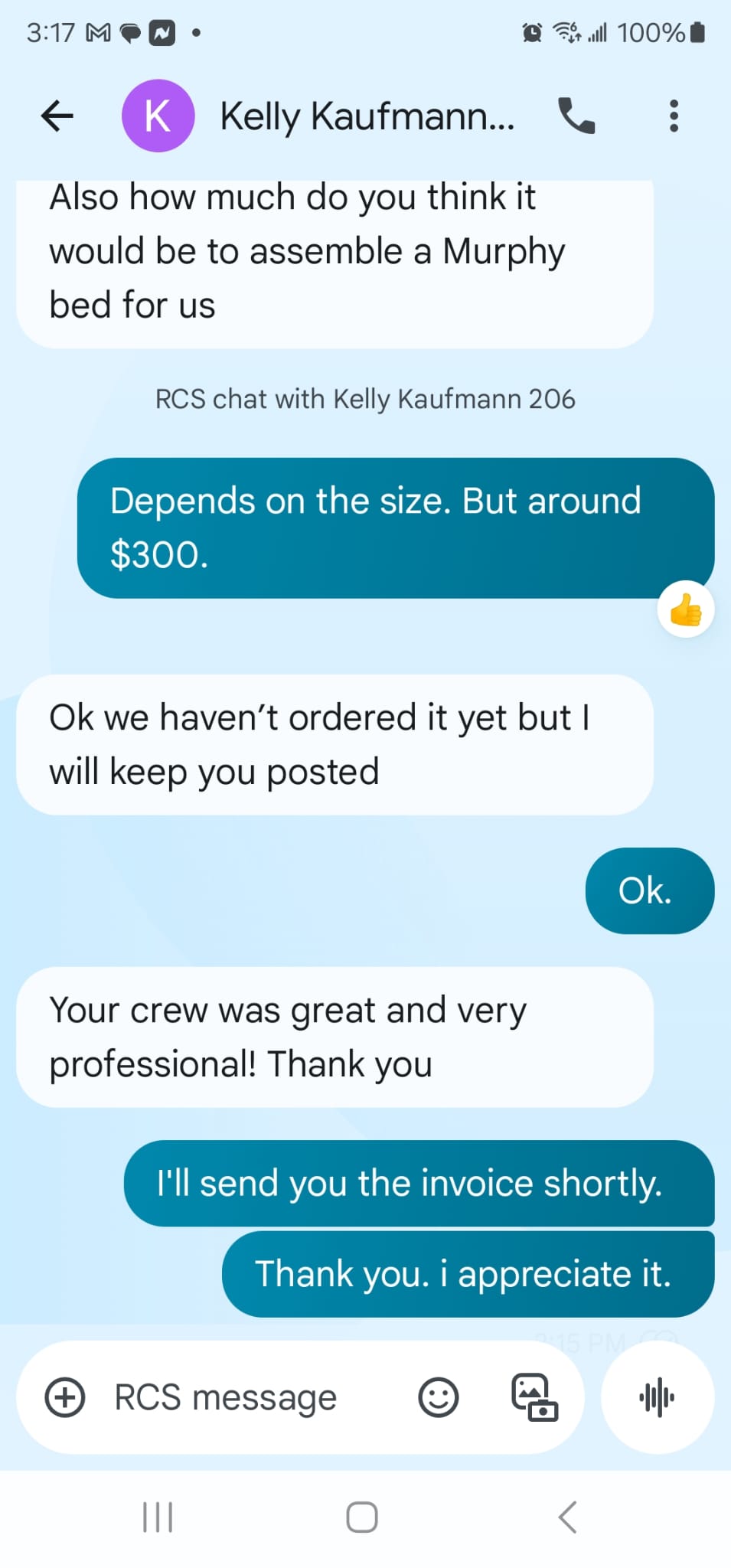The width and height of the screenshot is (731, 1568).
Task: Open the three-dot overflow menu
Action: [673, 116]
